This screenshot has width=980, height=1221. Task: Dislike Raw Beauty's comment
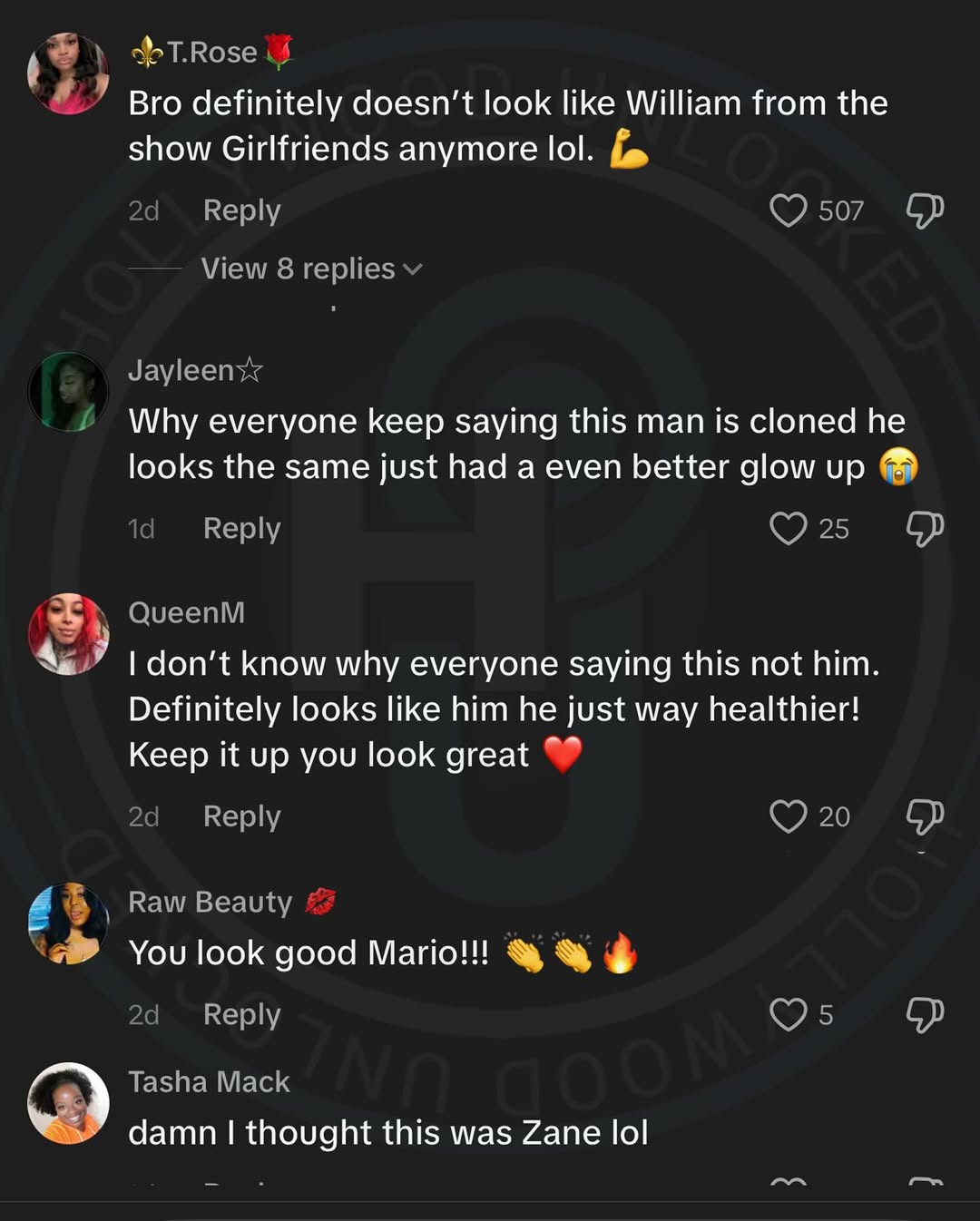[925, 1014]
